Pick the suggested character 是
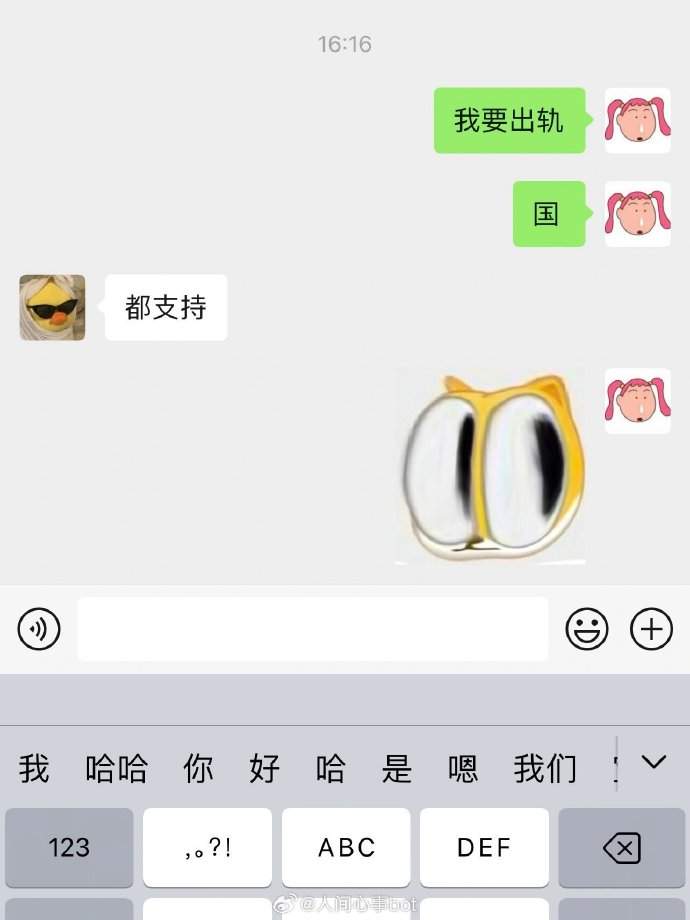 [x=396, y=768]
